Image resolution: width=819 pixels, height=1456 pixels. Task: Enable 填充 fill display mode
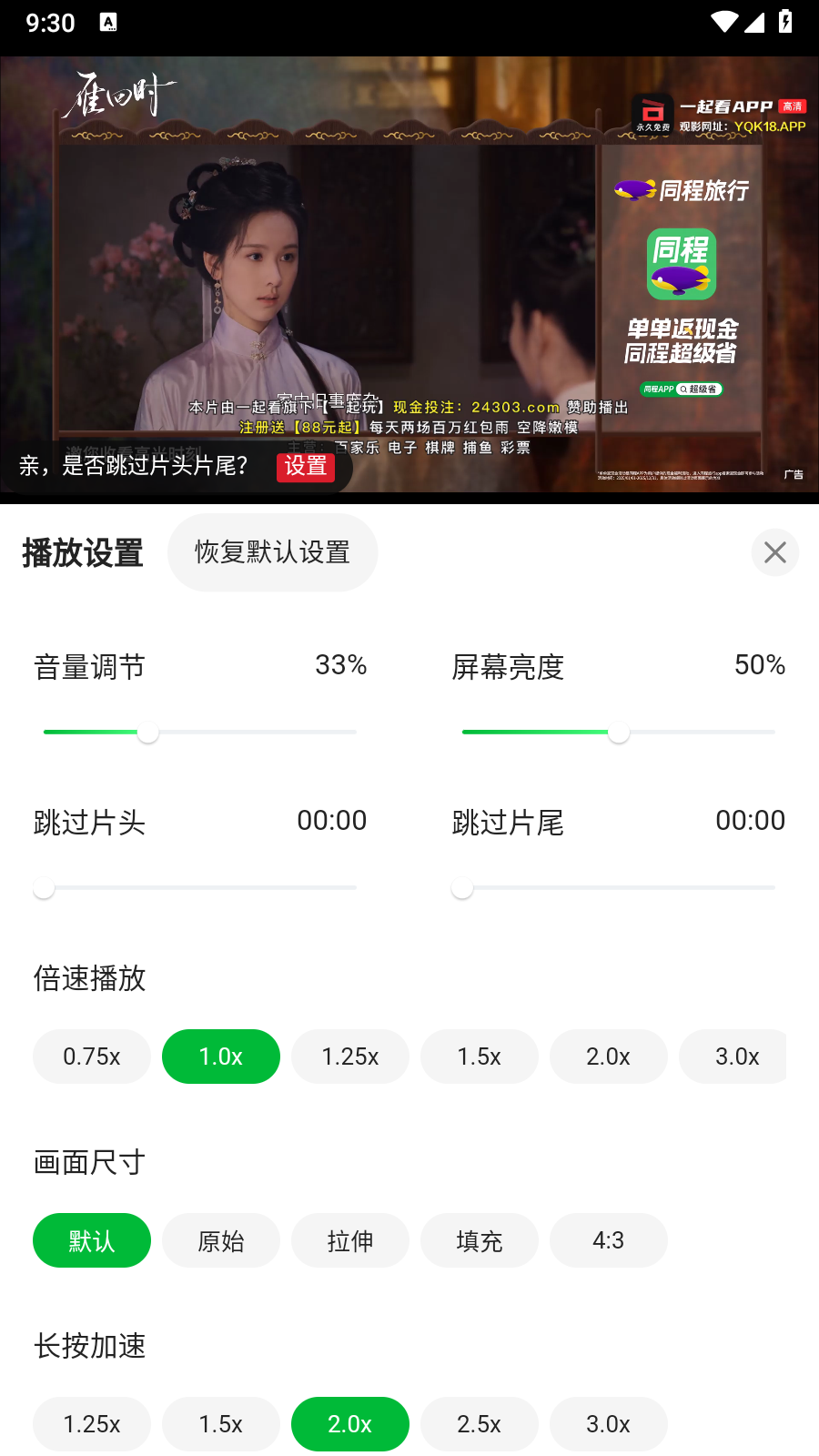[480, 1240]
